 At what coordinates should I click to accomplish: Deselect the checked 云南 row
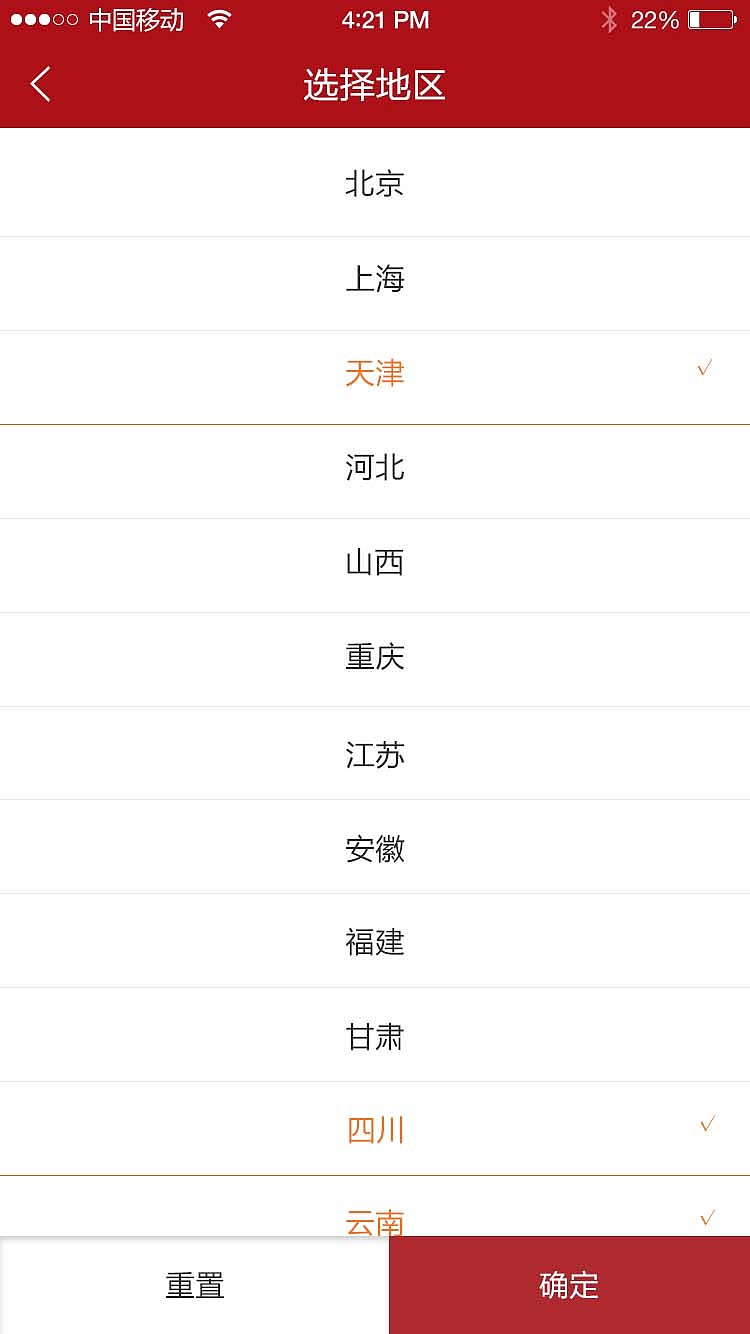coord(375,1218)
